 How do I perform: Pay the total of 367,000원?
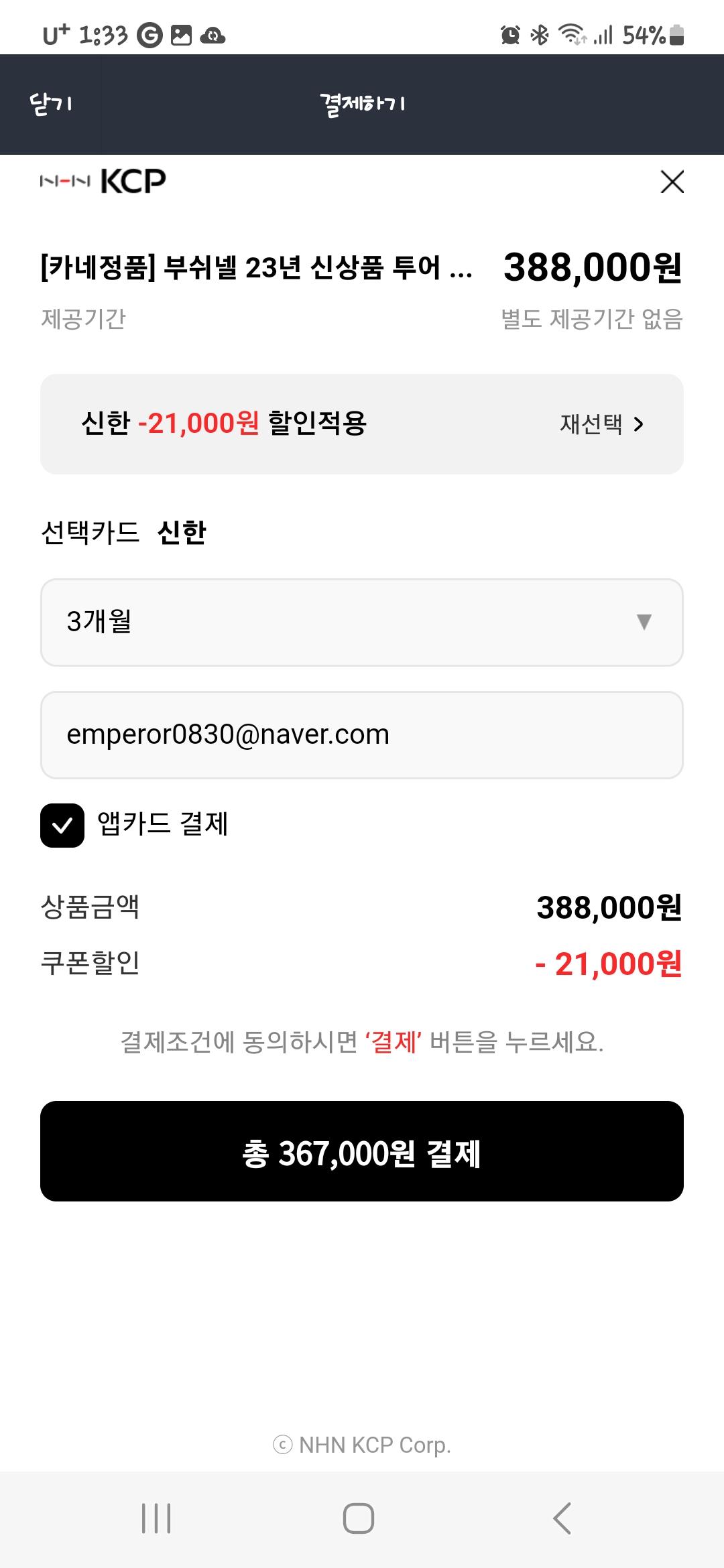[362, 1151]
